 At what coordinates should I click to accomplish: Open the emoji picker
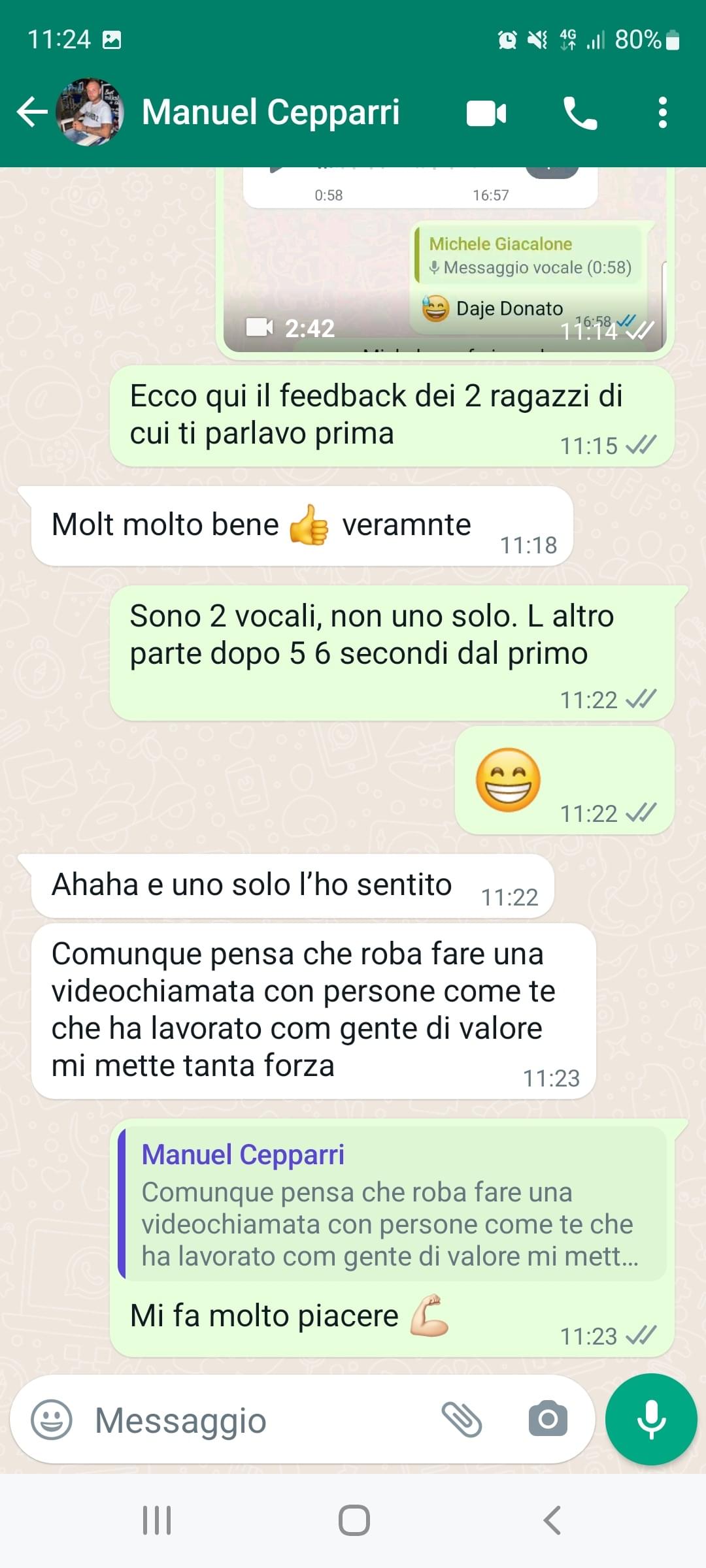pos(52,1419)
